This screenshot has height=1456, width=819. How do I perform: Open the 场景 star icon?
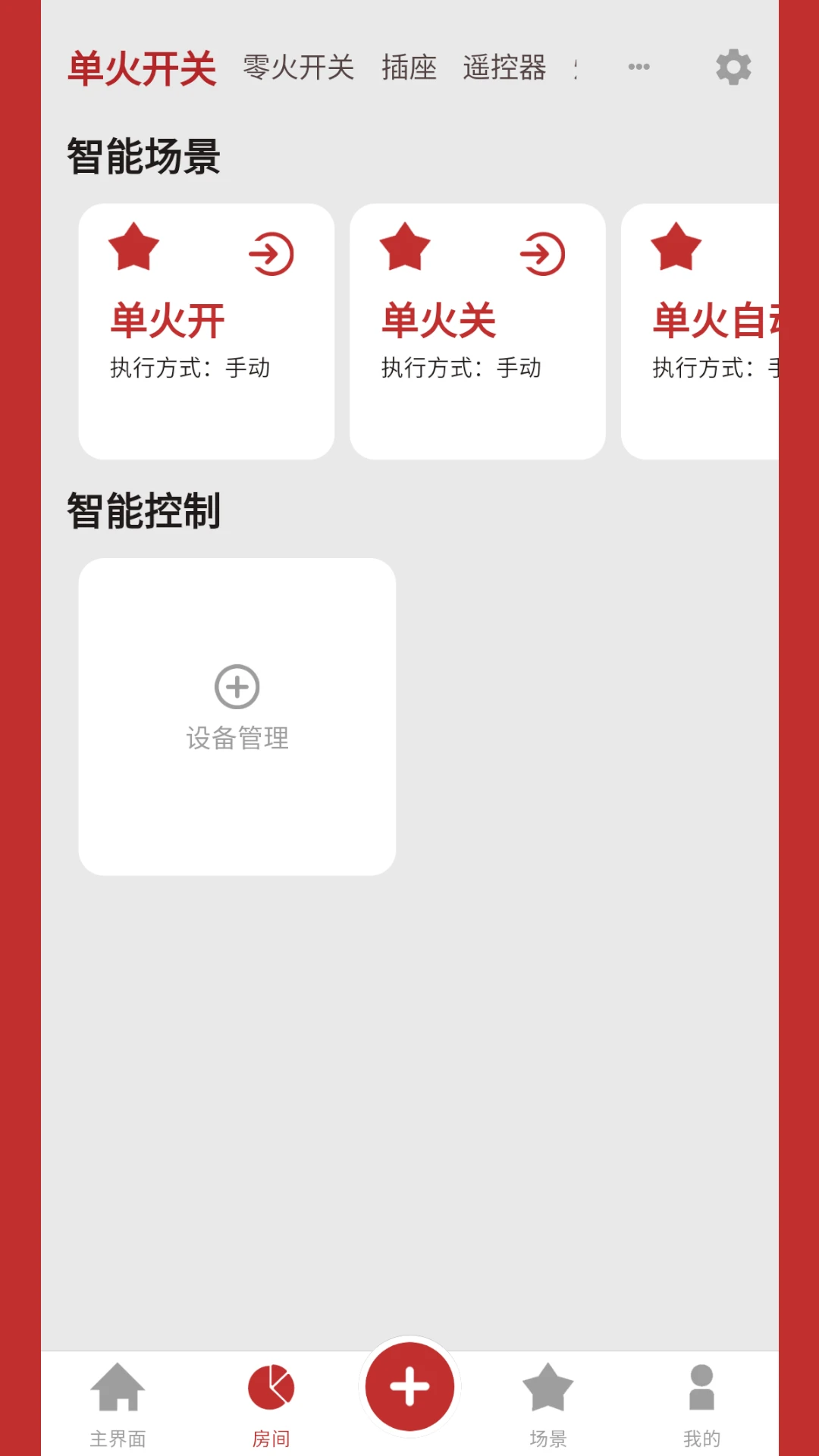(548, 1389)
